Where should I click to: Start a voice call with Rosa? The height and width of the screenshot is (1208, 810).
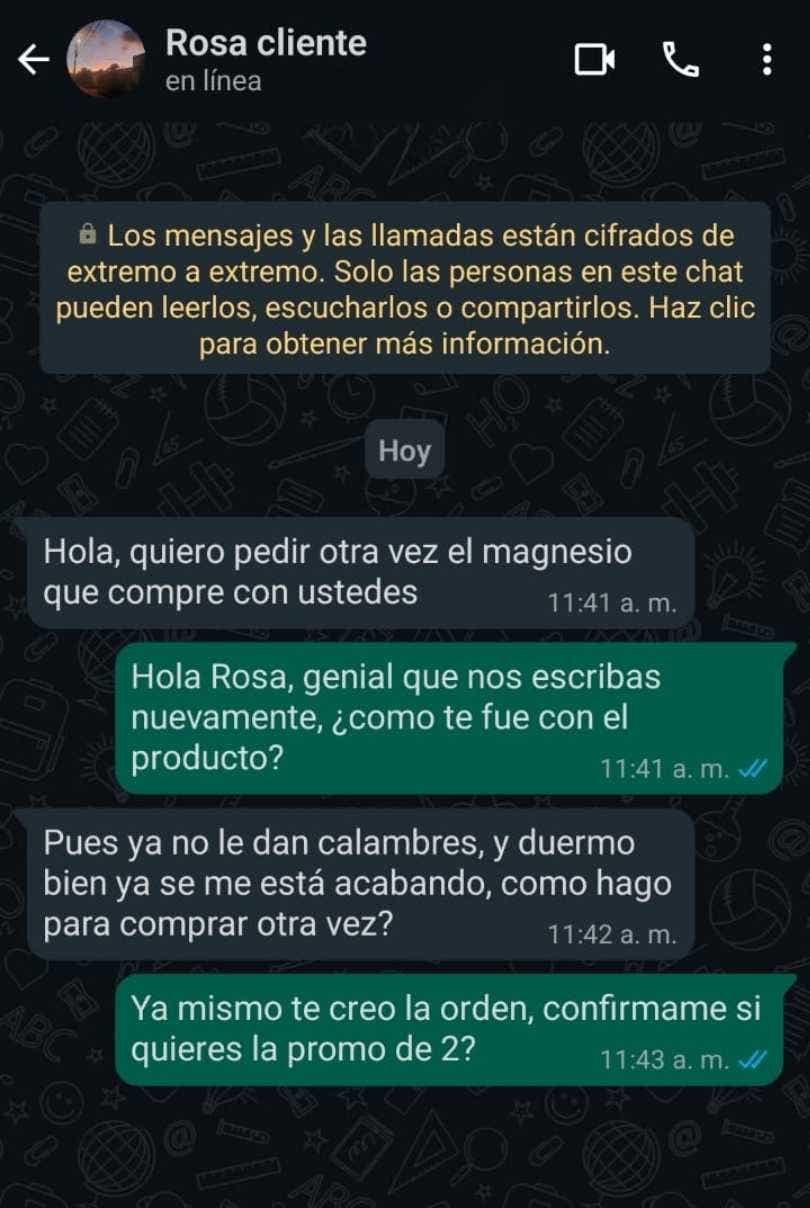[681, 61]
